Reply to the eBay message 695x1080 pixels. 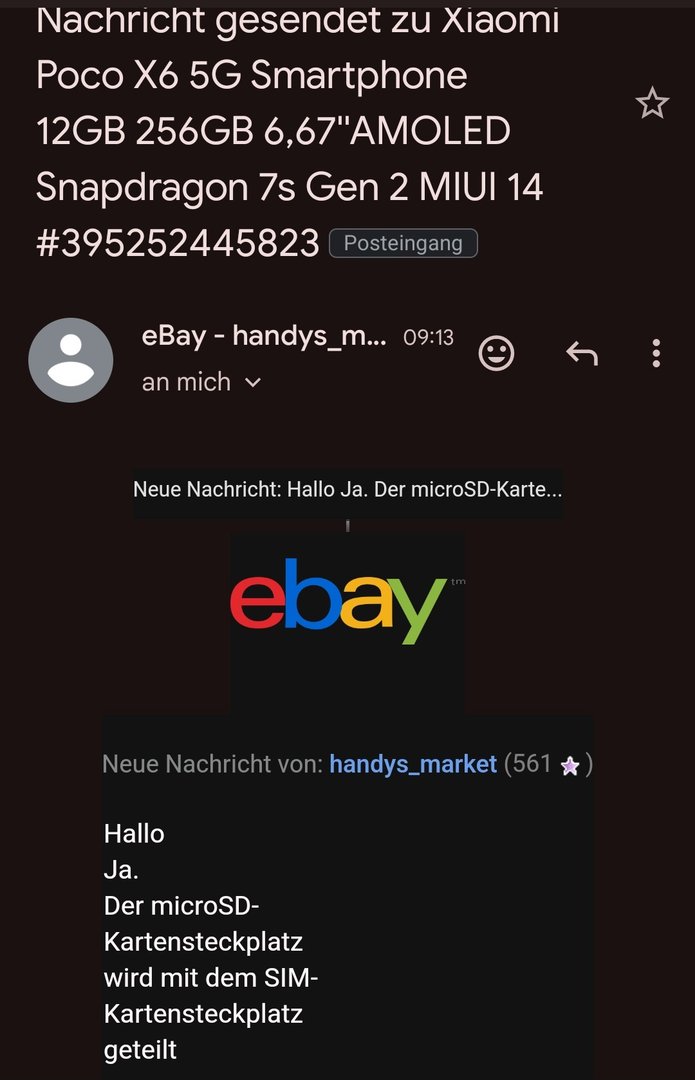point(581,353)
